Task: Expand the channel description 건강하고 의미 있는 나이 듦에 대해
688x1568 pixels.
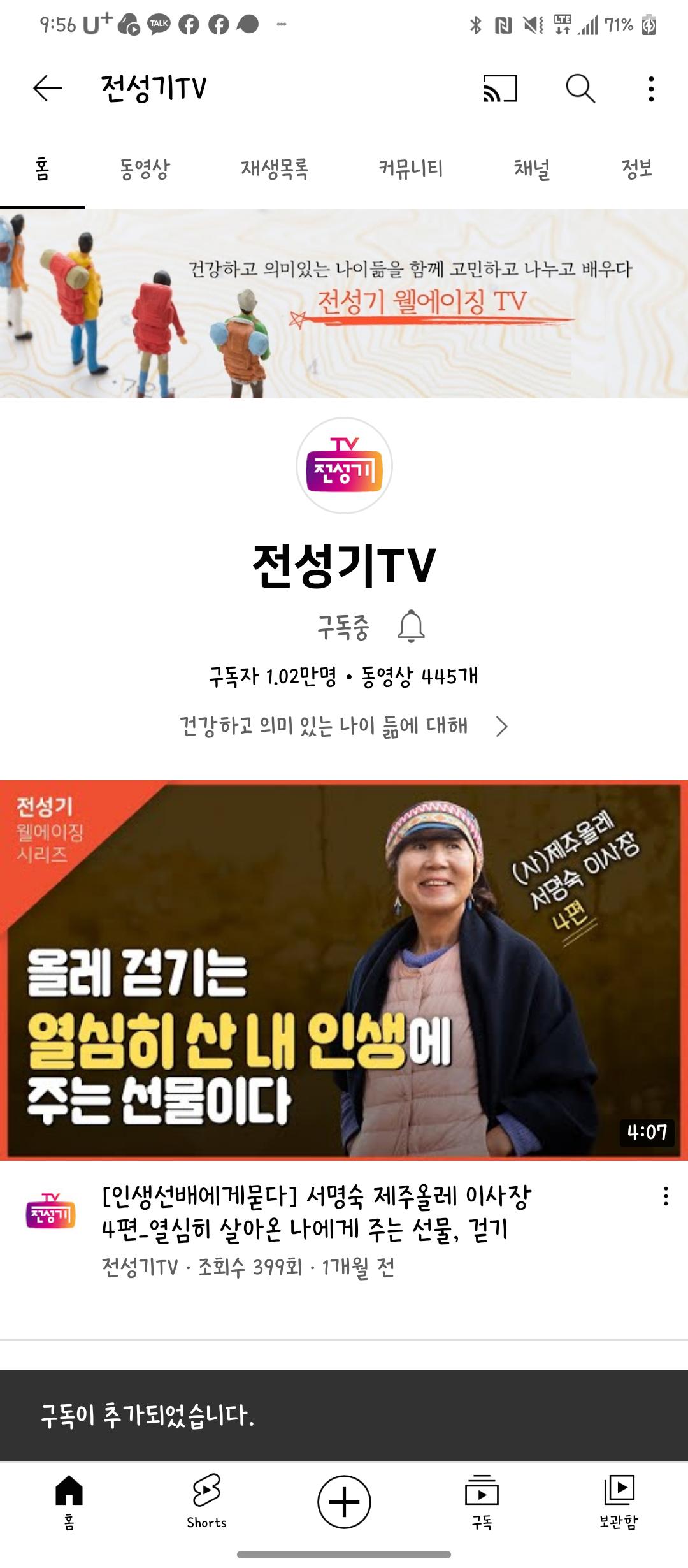Action: pos(344,726)
